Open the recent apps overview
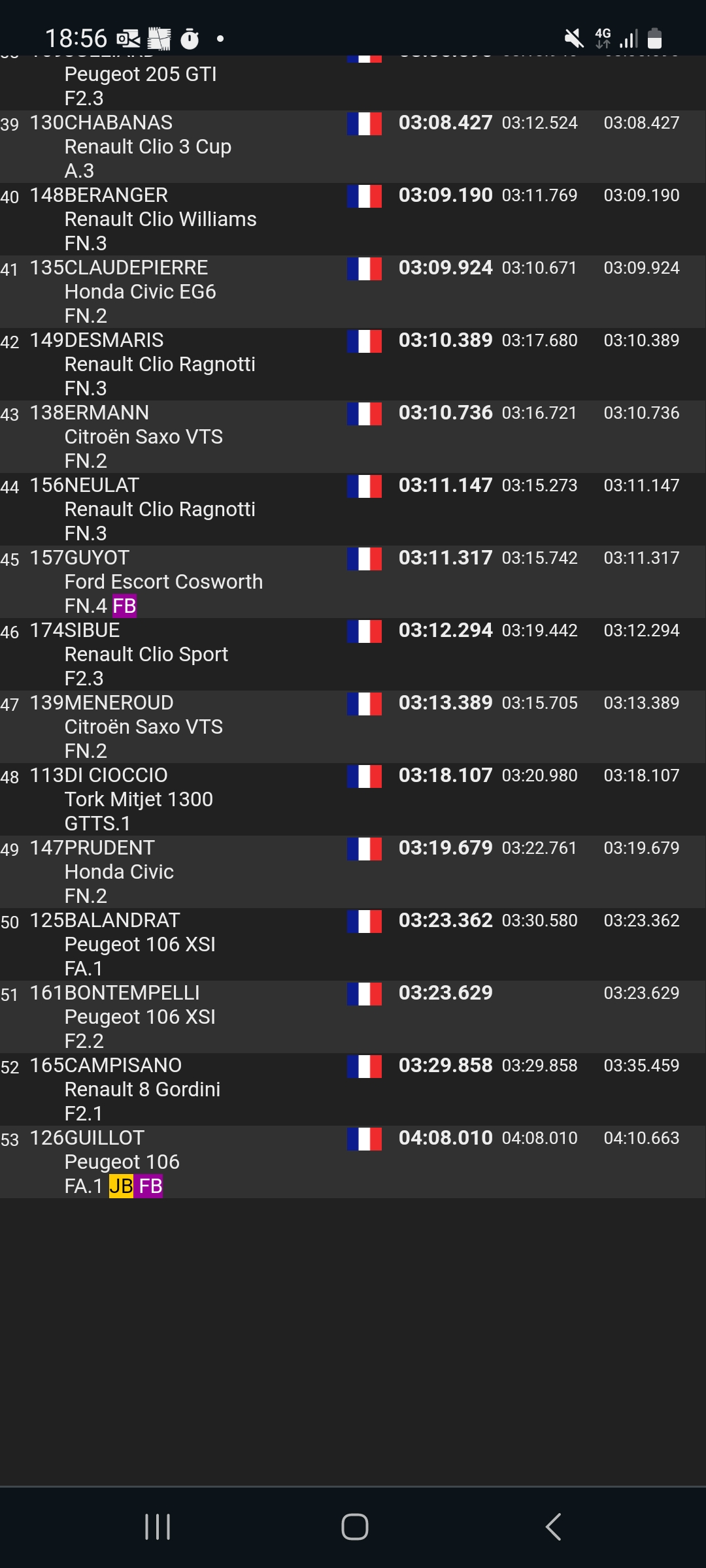Screen dimensions: 706x1568 pyautogui.click(x=158, y=1527)
